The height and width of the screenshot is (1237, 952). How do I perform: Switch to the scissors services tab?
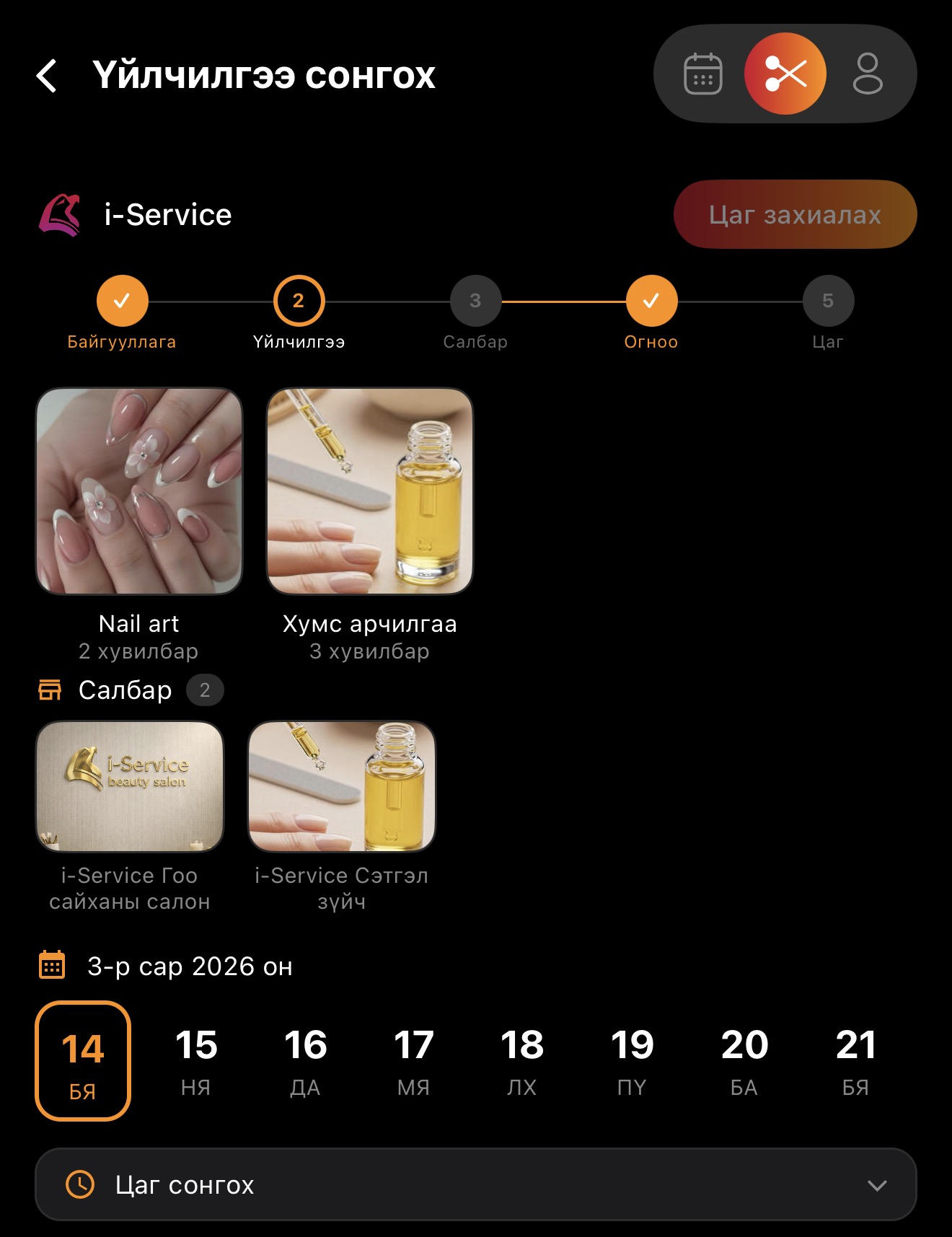coord(785,74)
